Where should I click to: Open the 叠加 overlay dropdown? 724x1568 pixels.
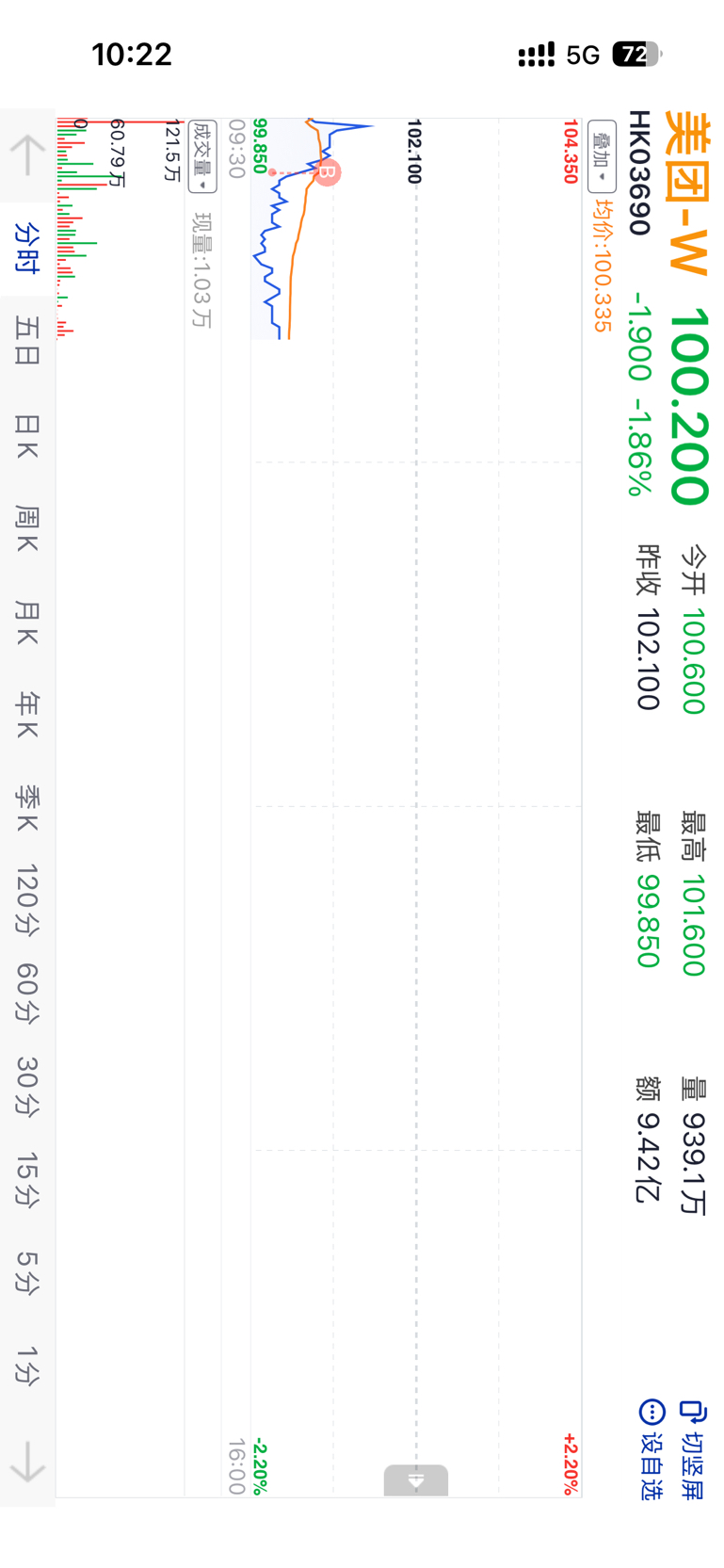[602, 155]
